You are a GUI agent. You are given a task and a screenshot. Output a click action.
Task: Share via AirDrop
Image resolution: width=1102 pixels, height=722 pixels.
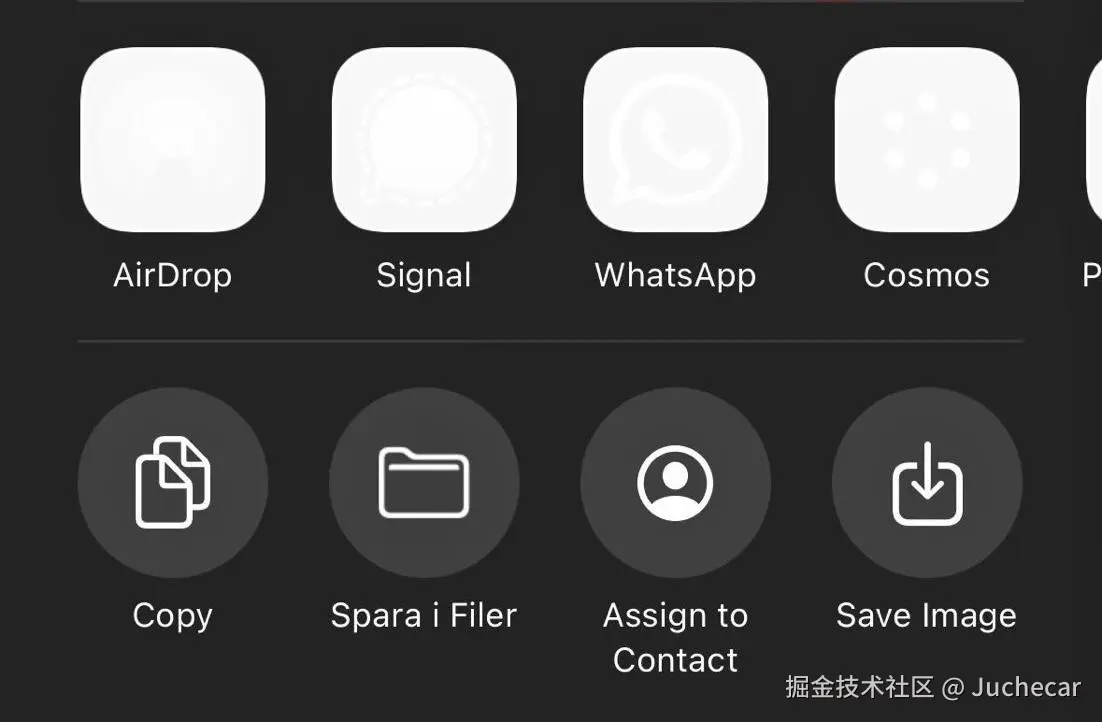pos(172,140)
